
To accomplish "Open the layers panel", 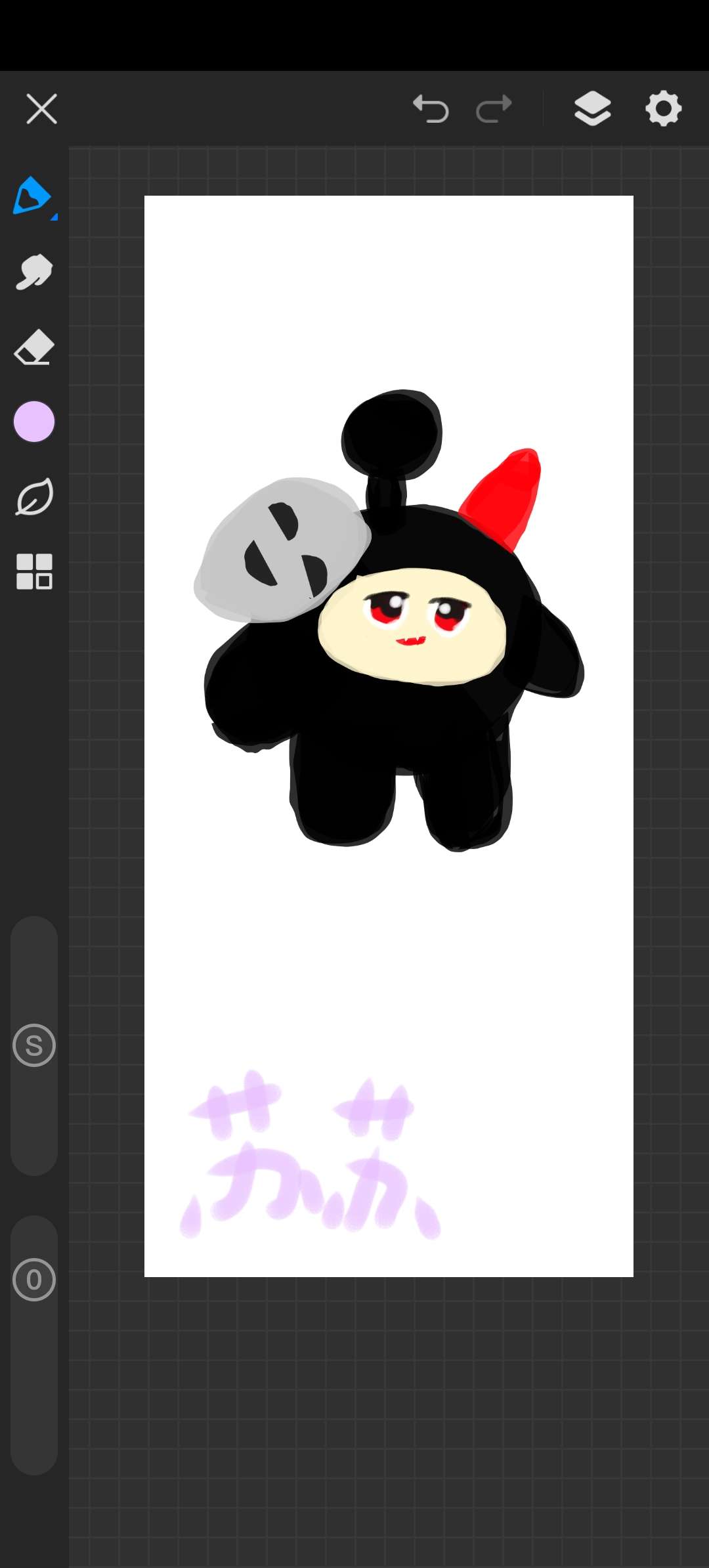I will click(x=593, y=108).
